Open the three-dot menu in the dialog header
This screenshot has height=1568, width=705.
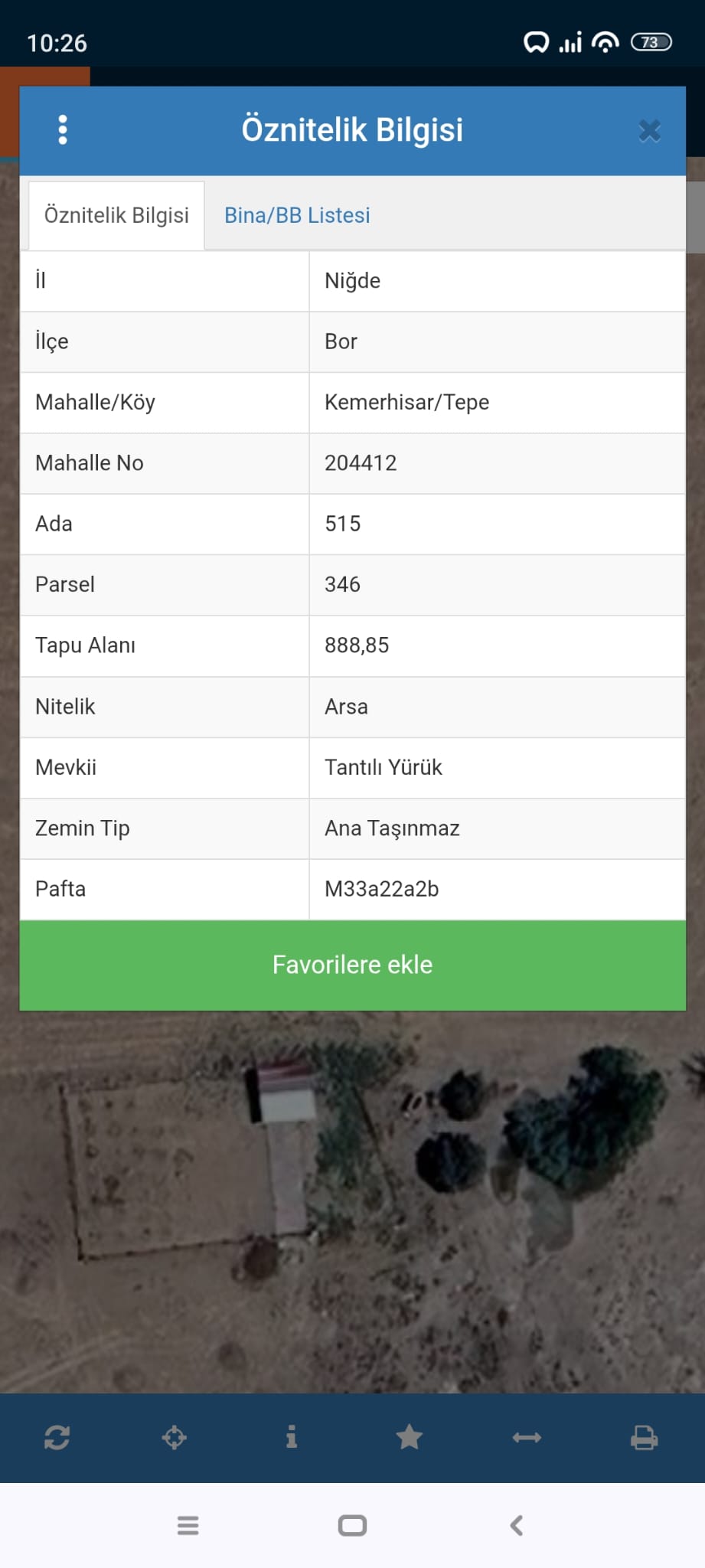click(x=63, y=130)
